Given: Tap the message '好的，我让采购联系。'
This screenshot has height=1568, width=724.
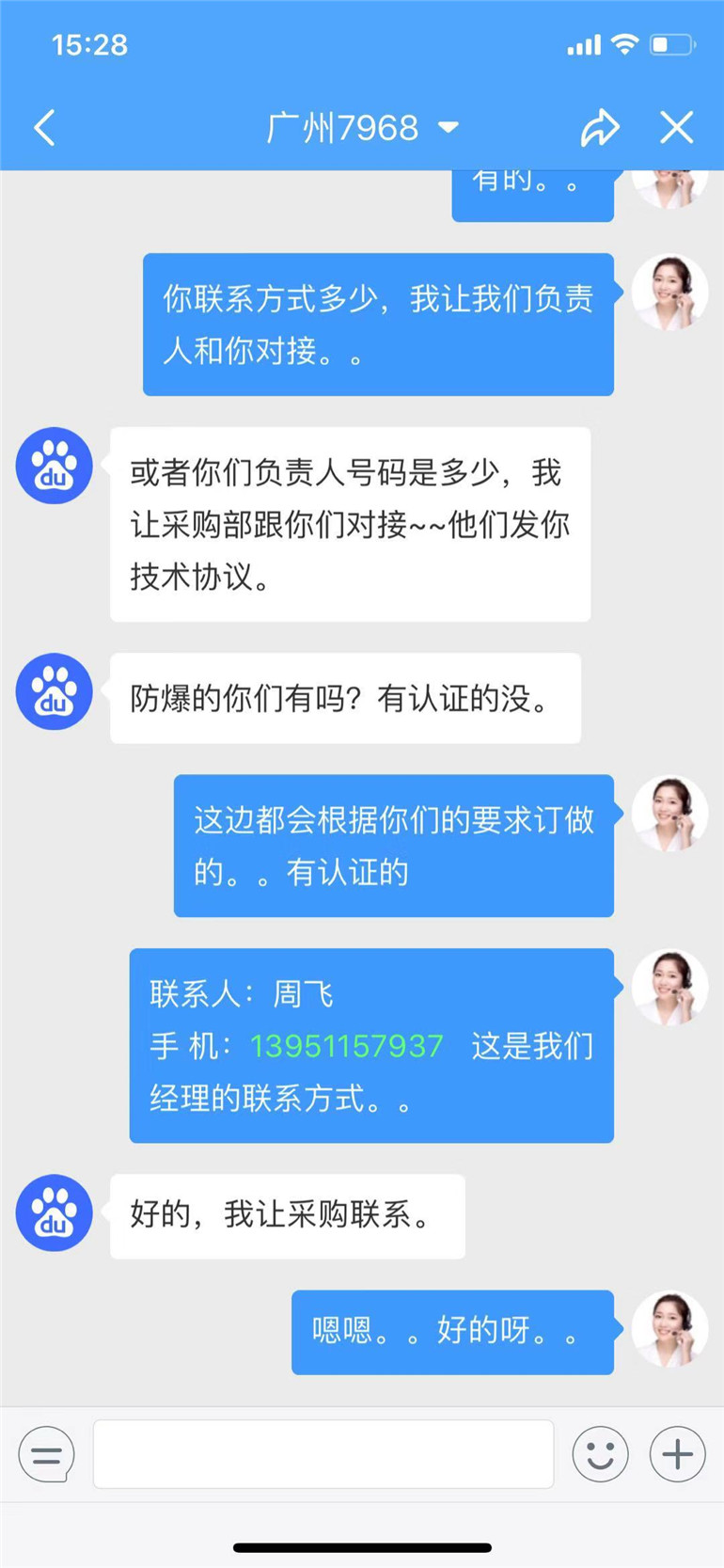Looking at the screenshot, I should (287, 1215).
